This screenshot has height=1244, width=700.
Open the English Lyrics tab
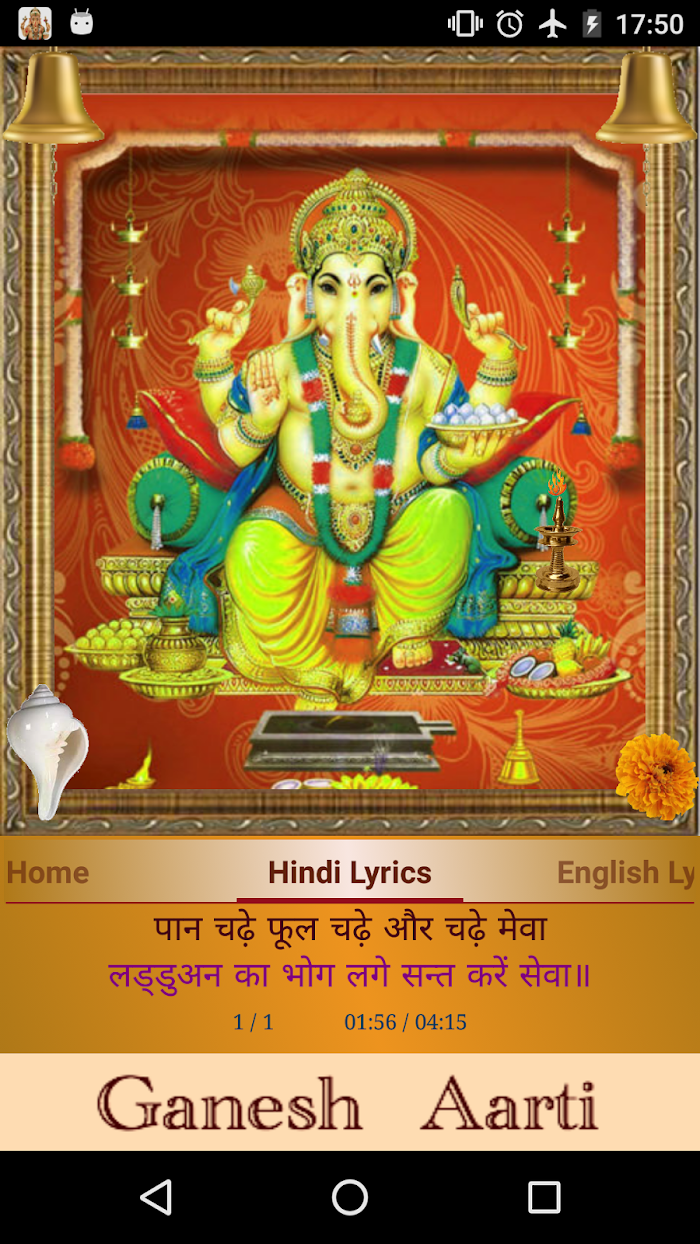pyautogui.click(x=626, y=872)
